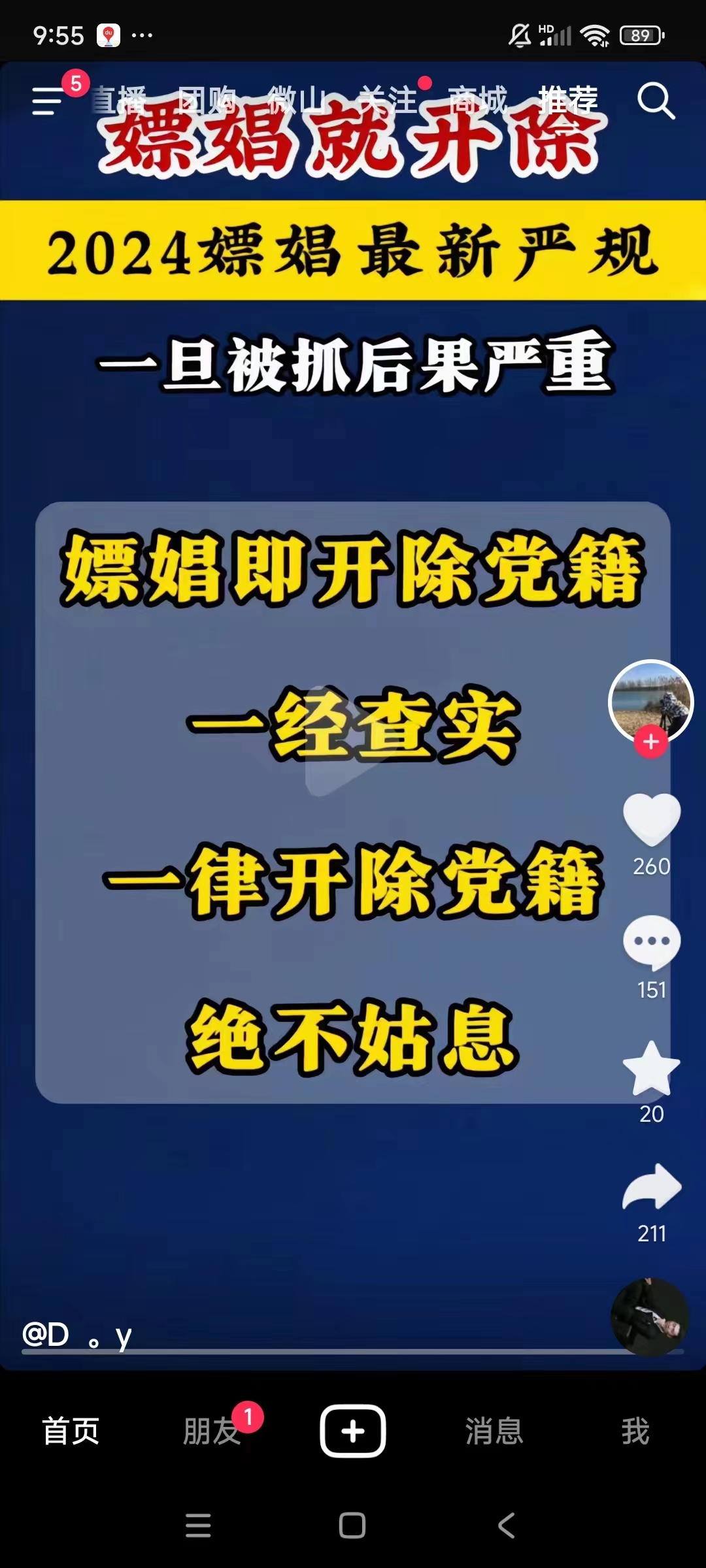Open the rotating music disc
The width and height of the screenshot is (706, 1568).
click(x=650, y=1317)
